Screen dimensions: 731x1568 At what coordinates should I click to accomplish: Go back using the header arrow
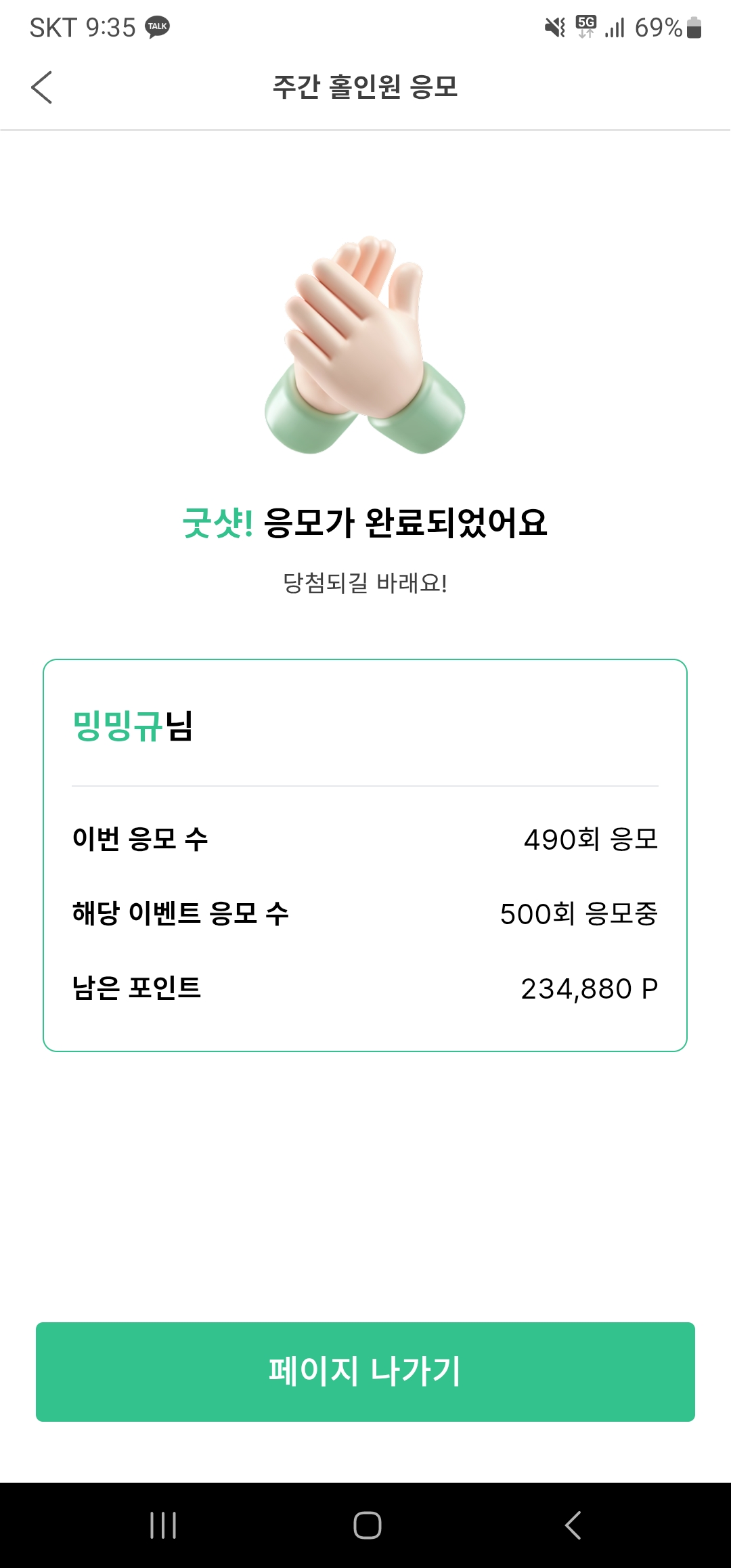coord(42,87)
